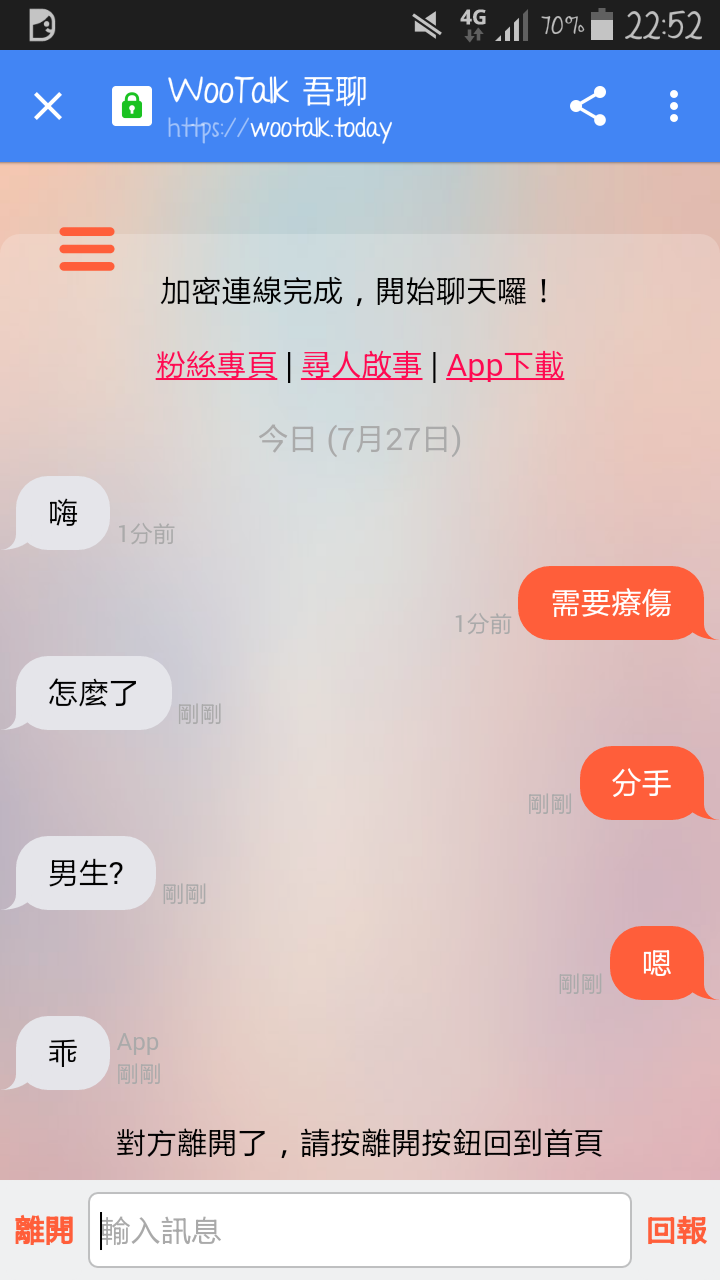This screenshot has height=1280, width=720.
Task: Tap 回報 to report the chat
Action: coord(677,1230)
